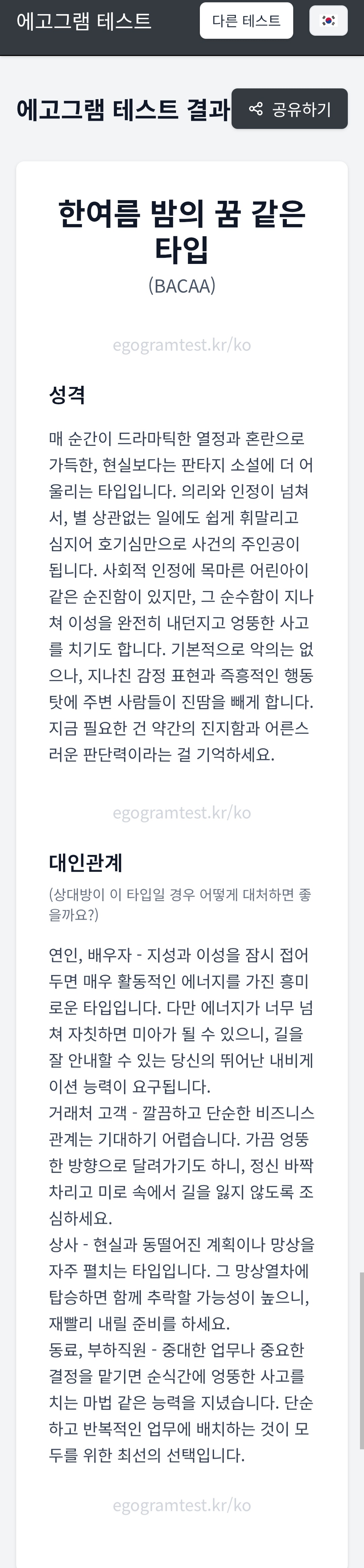Share results with 공유하기
364x1568 pixels.
pos(289,109)
